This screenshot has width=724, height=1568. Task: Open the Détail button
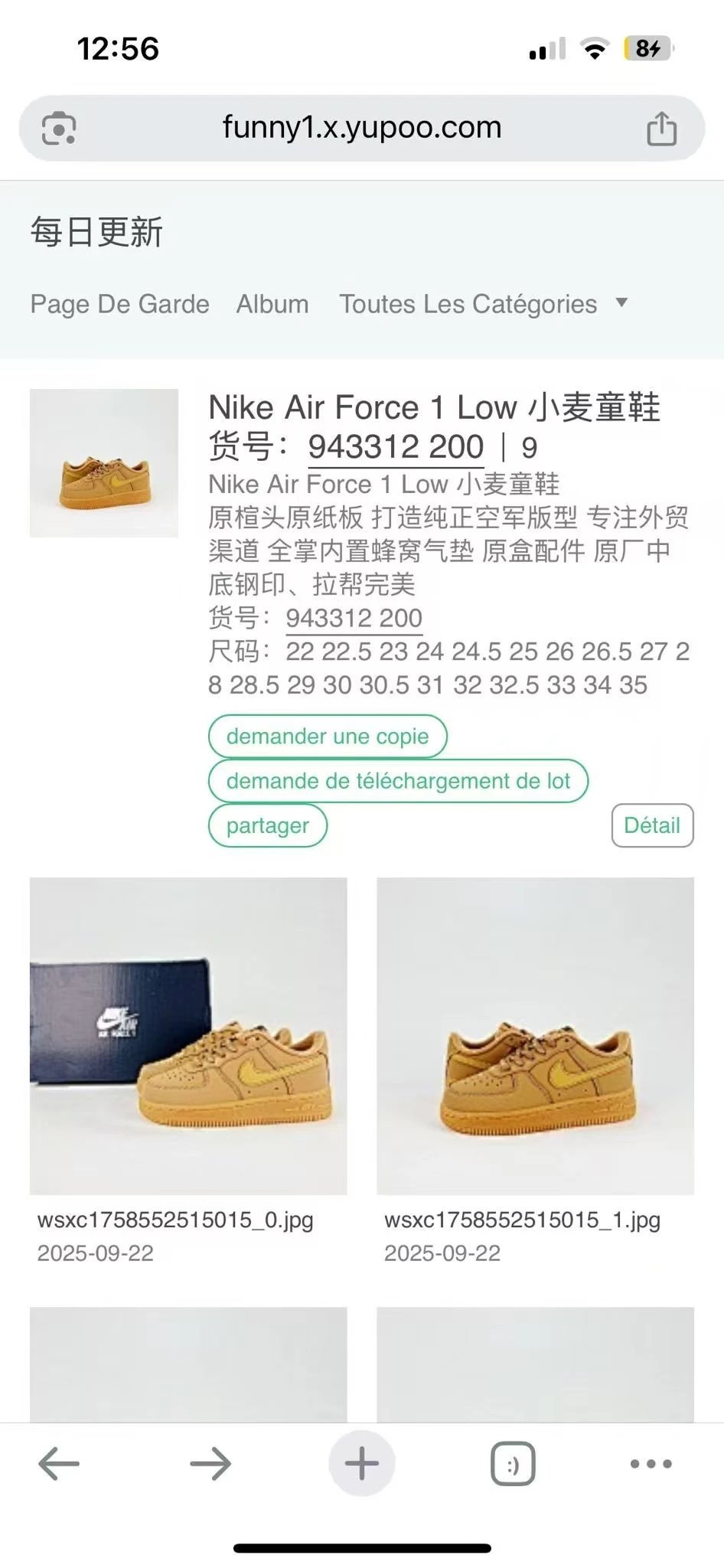652,825
